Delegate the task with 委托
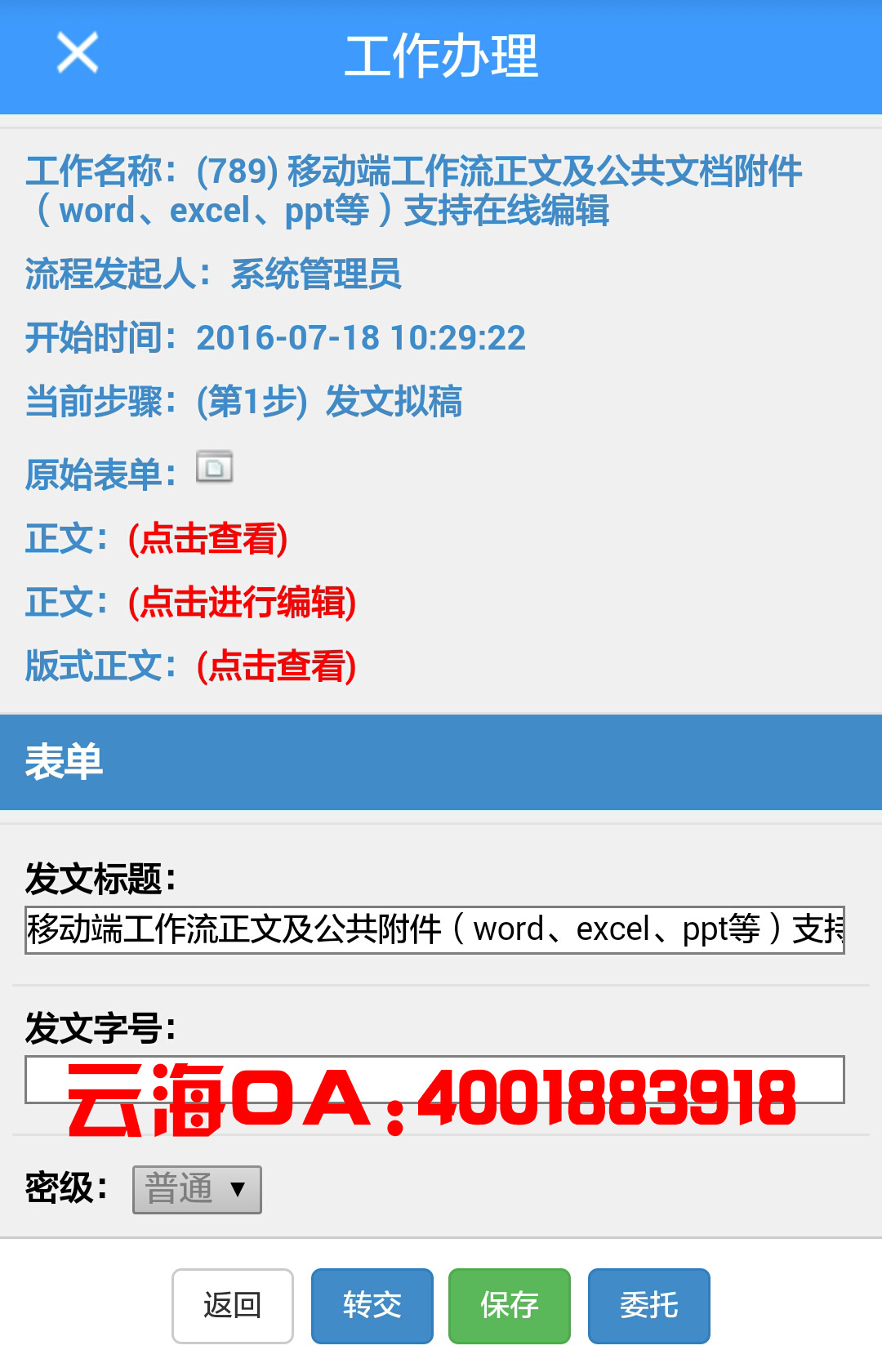882x1372 pixels. [649, 1305]
